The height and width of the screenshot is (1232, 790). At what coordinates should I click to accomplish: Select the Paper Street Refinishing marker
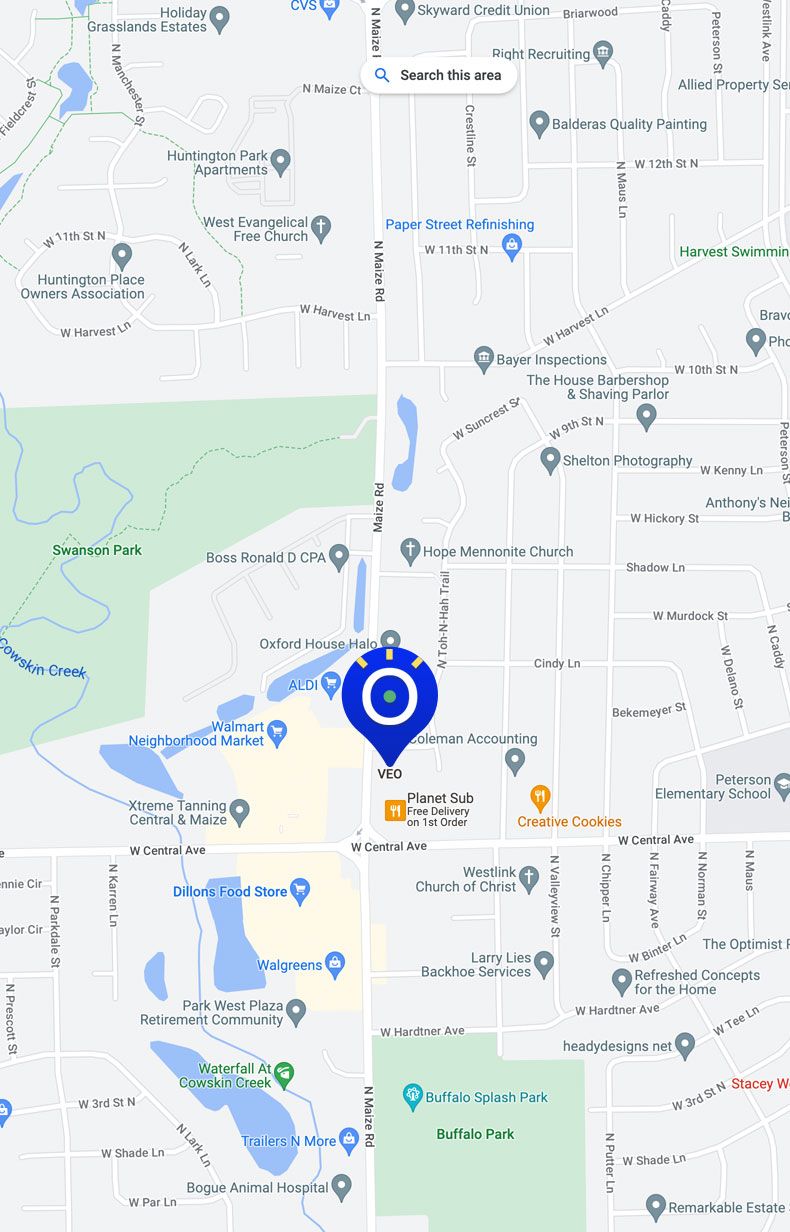(512, 247)
